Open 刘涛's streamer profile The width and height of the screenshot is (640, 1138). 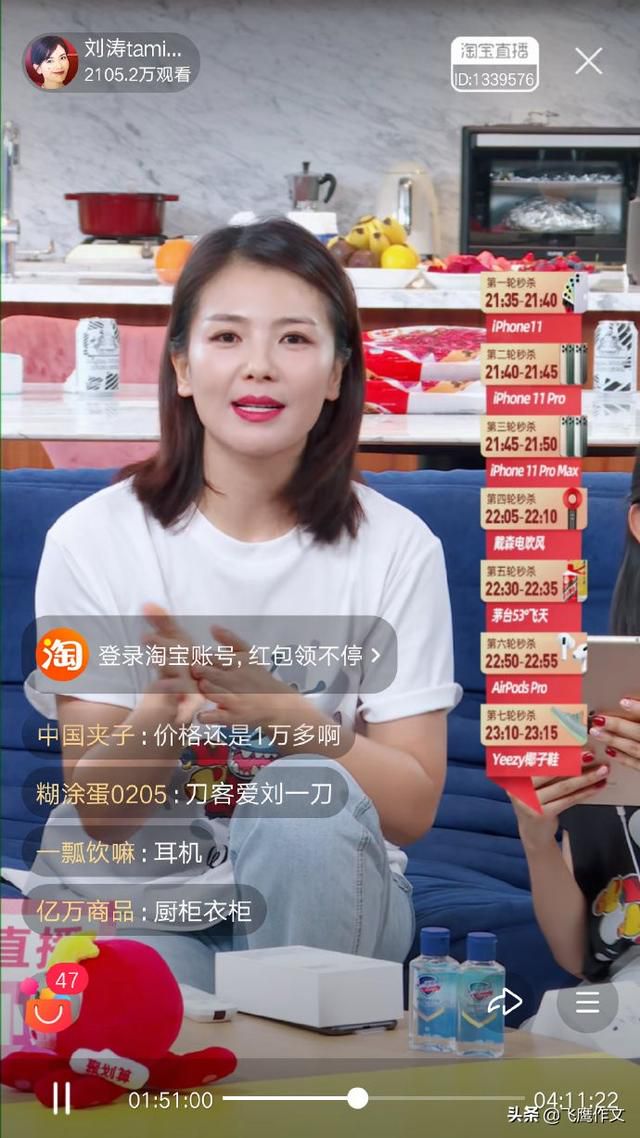pos(111,62)
